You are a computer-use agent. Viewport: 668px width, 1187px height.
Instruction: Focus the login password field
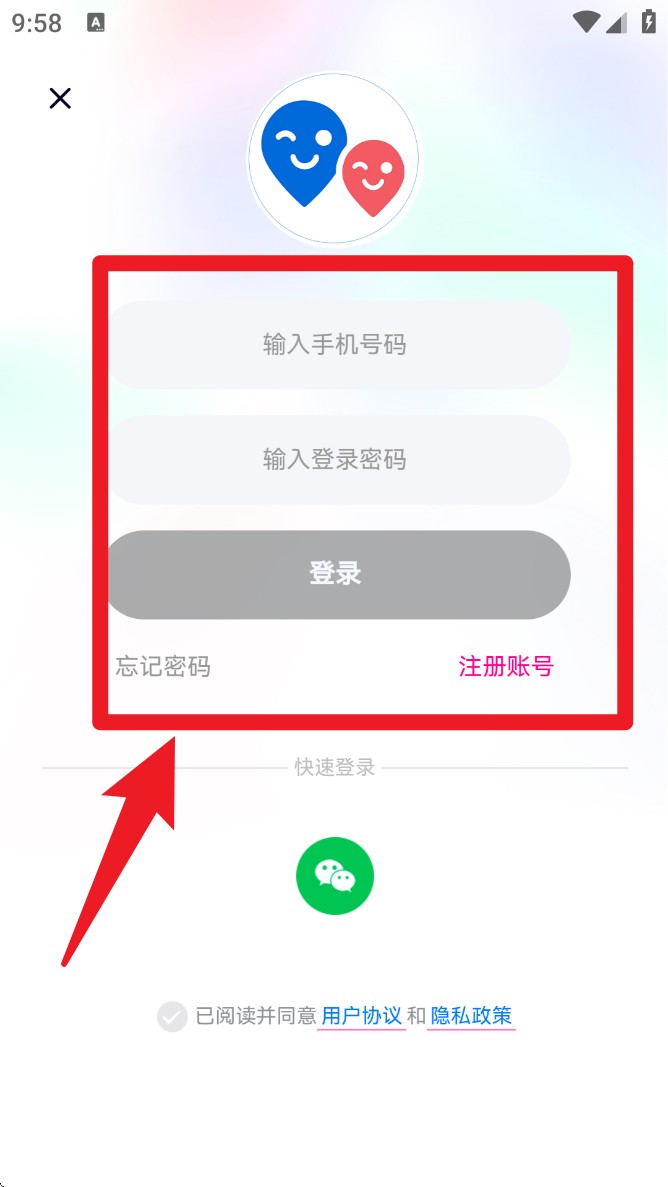tap(336, 460)
